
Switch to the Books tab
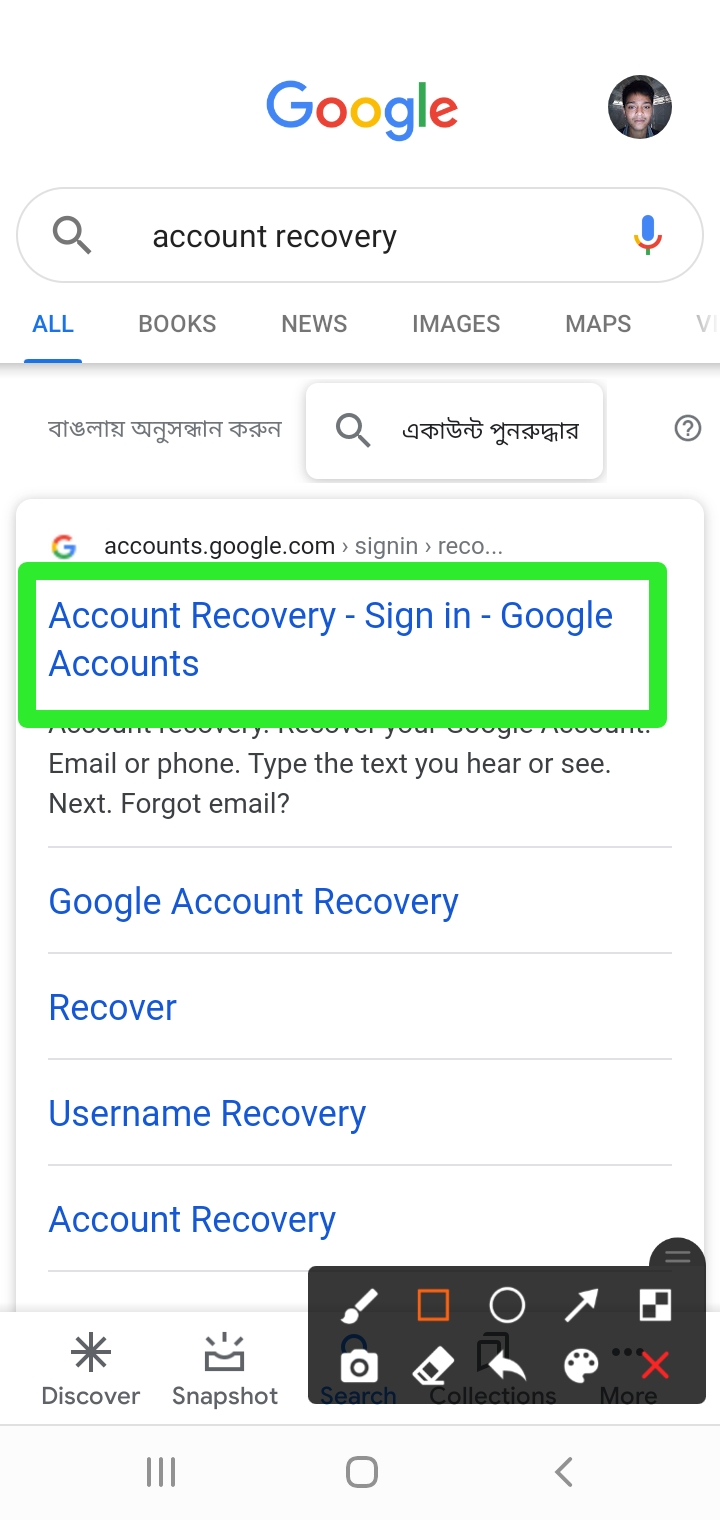(x=177, y=324)
